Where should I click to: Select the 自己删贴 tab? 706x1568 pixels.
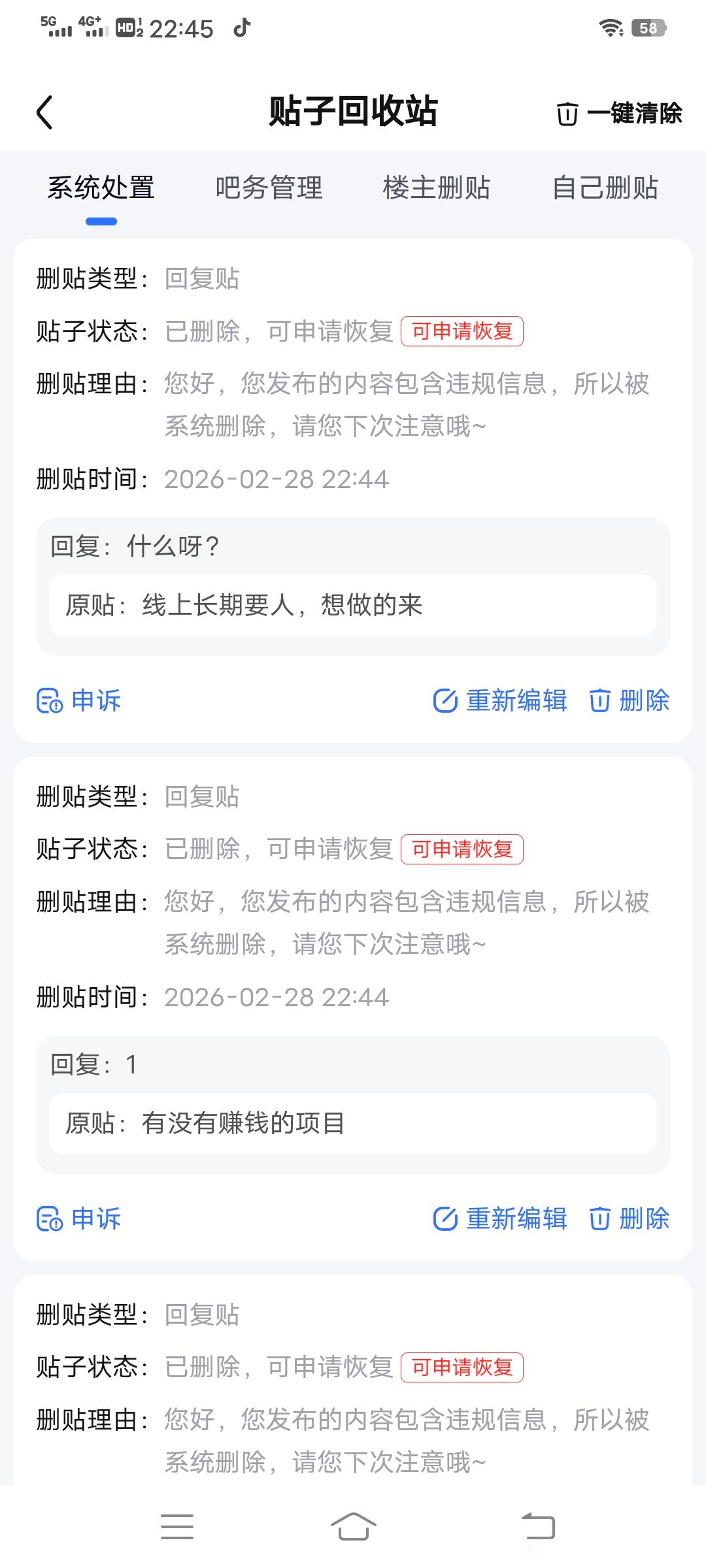pos(605,188)
